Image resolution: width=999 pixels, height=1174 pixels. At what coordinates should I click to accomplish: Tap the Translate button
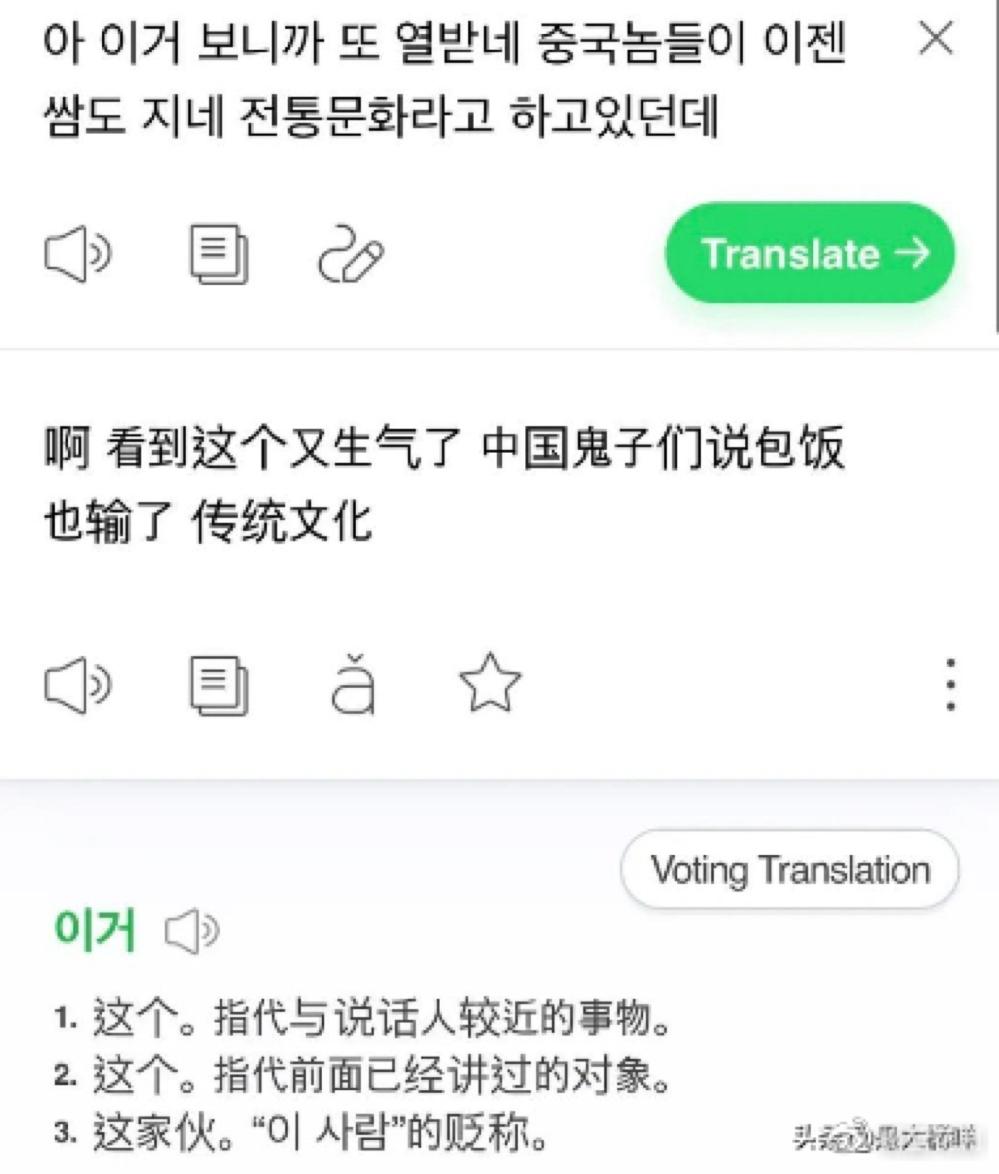tap(811, 254)
